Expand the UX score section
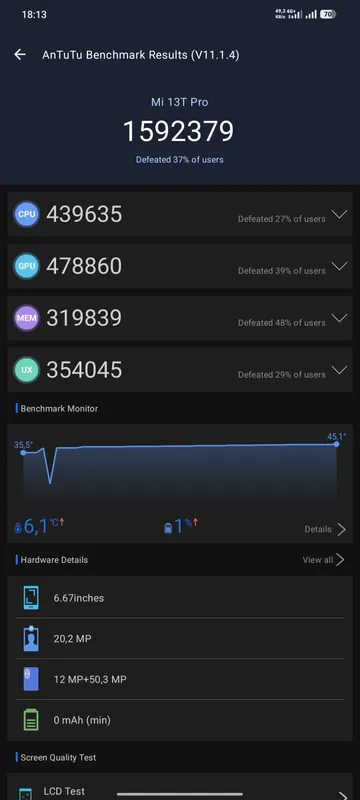Image resolution: width=360 pixels, height=800 pixels. tap(339, 369)
